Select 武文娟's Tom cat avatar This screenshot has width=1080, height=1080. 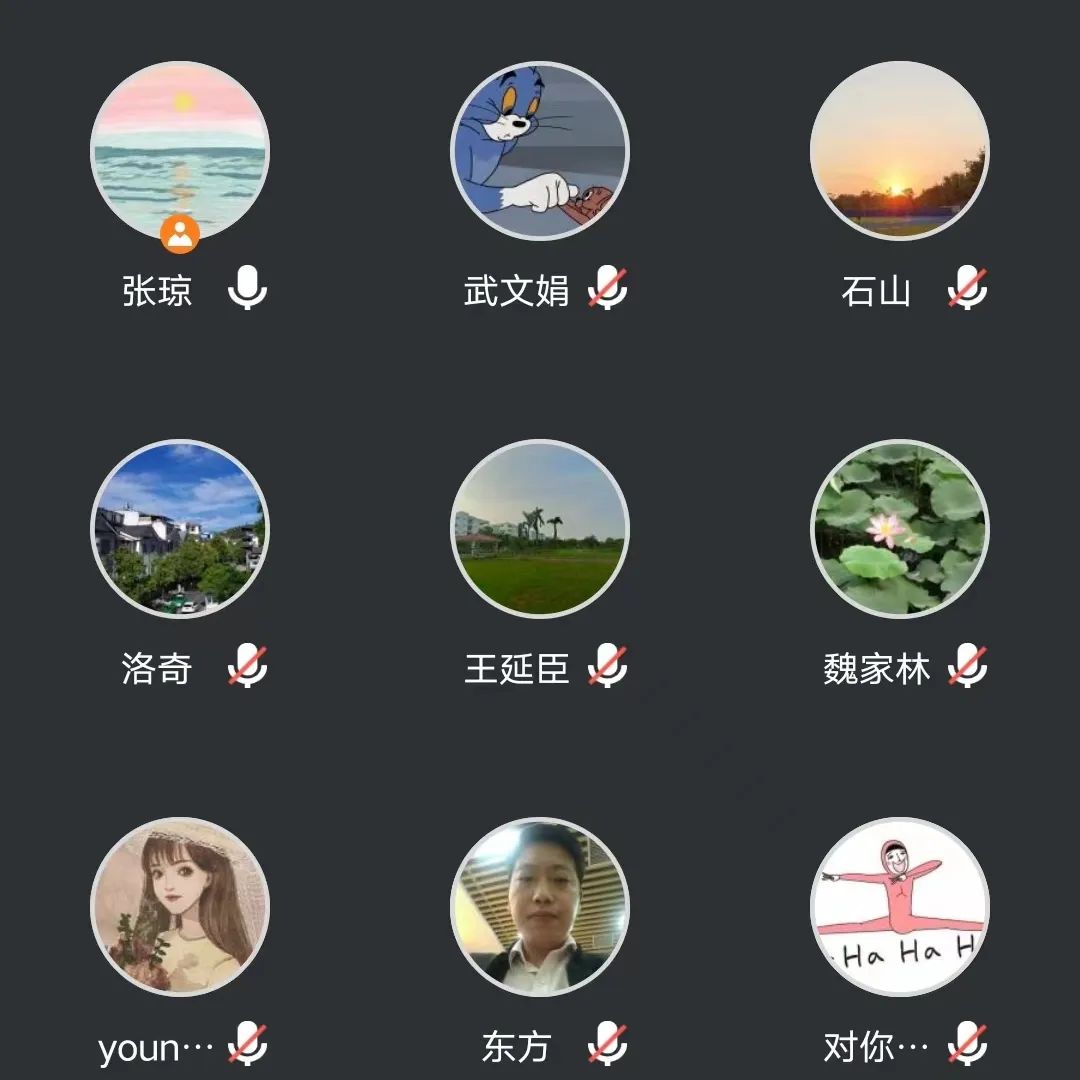[x=540, y=150]
